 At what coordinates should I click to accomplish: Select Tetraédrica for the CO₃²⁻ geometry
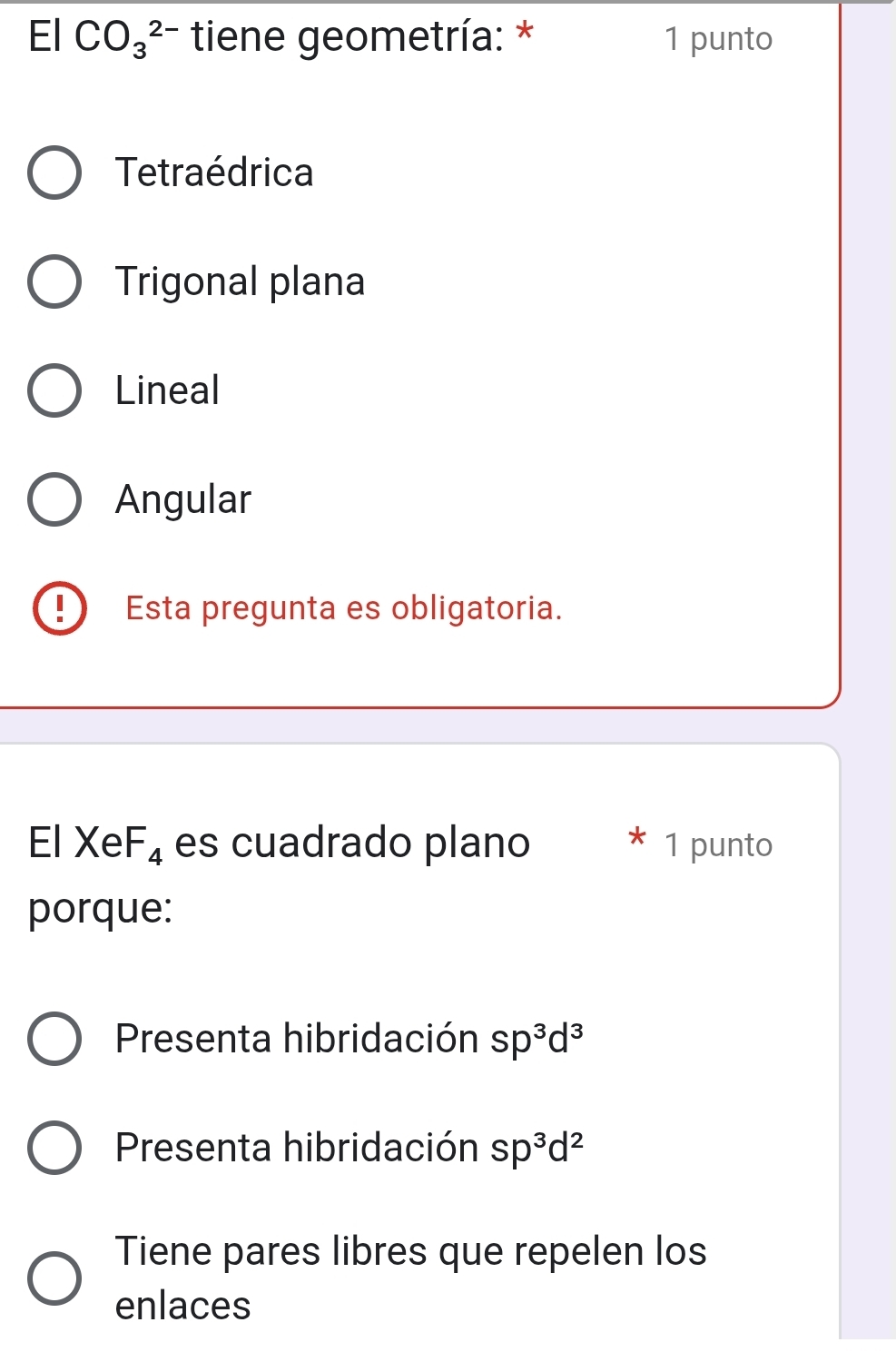pos(54,173)
